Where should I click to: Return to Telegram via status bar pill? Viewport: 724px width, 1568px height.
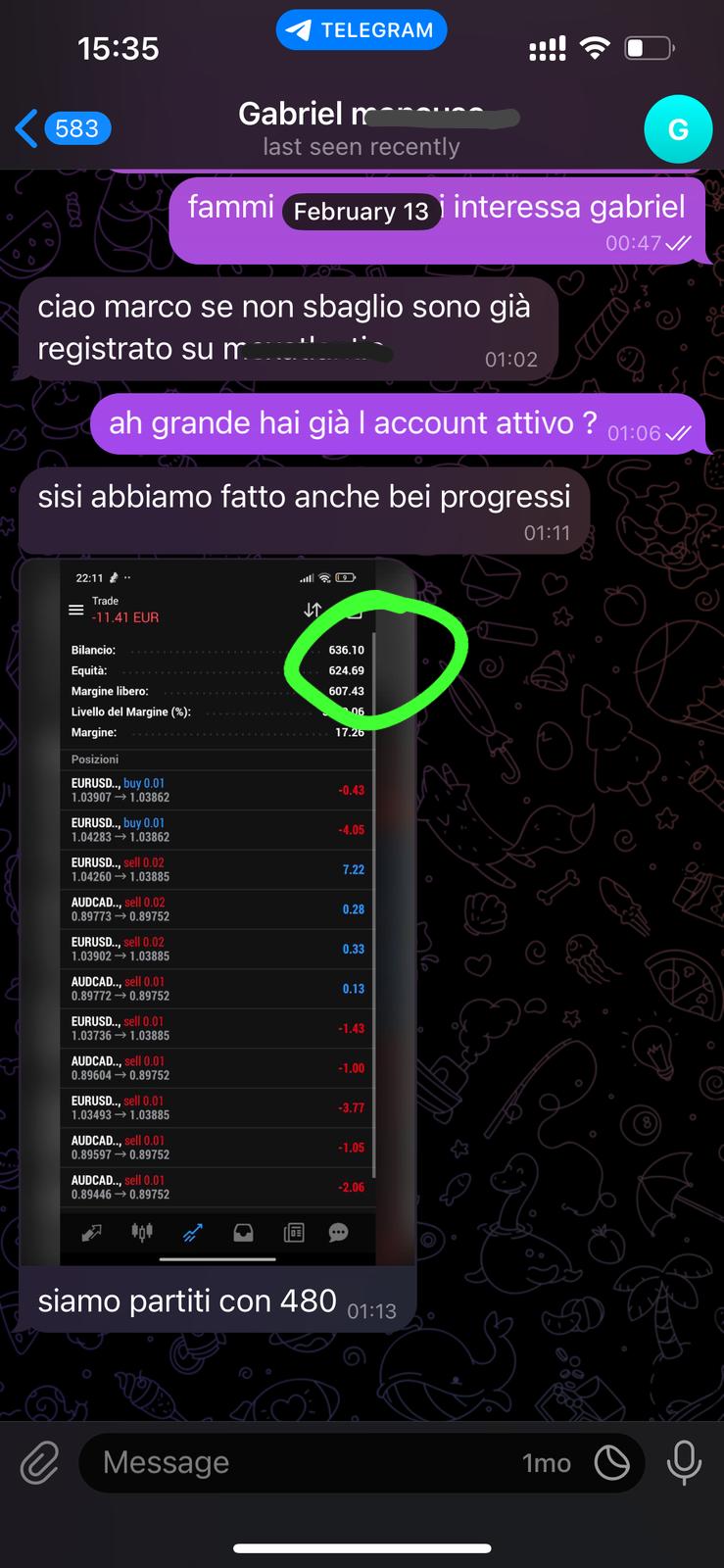tap(362, 30)
